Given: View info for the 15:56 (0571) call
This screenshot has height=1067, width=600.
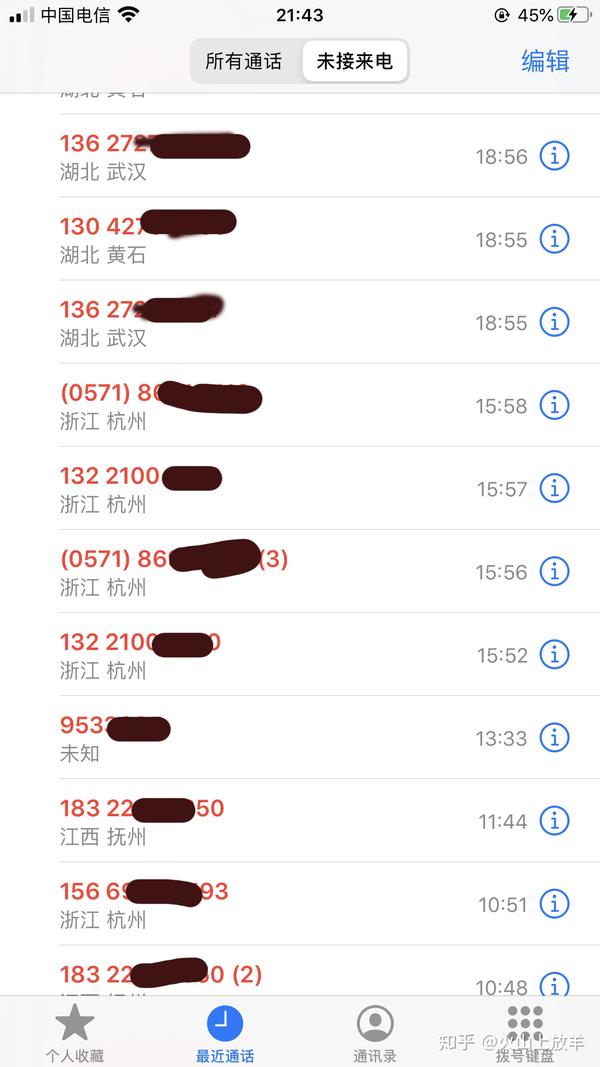Looking at the screenshot, I should tap(554, 571).
